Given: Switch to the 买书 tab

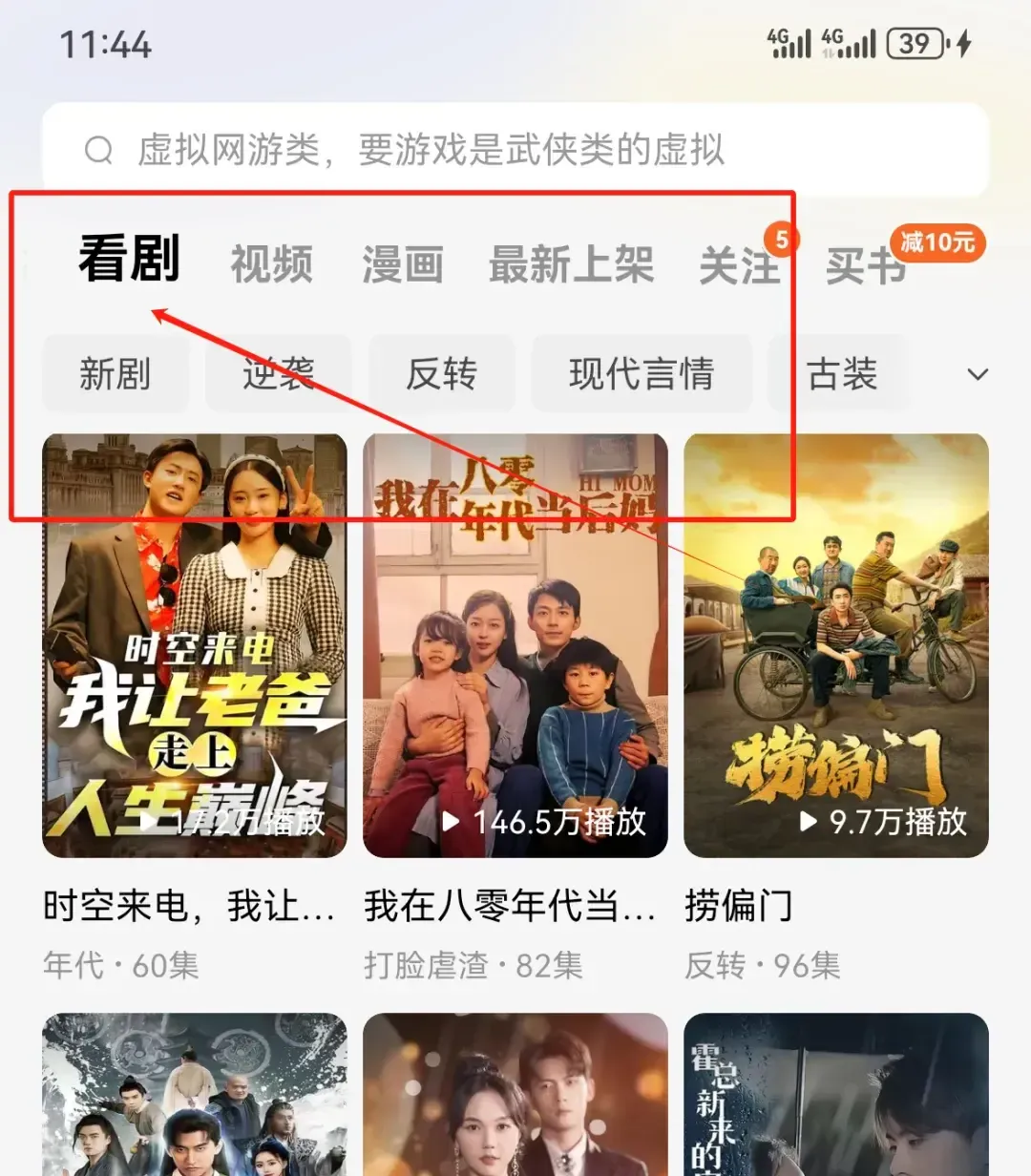Looking at the screenshot, I should pyautogui.click(x=866, y=264).
